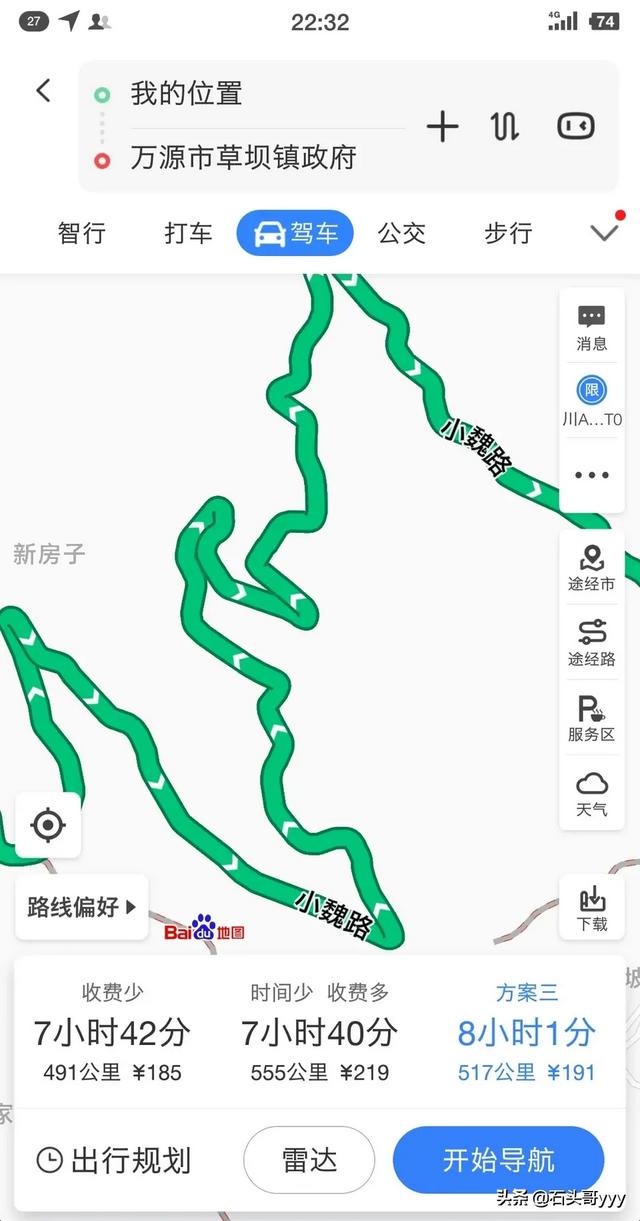Select the 步行 walking tab
640x1221 pixels.
click(x=508, y=233)
